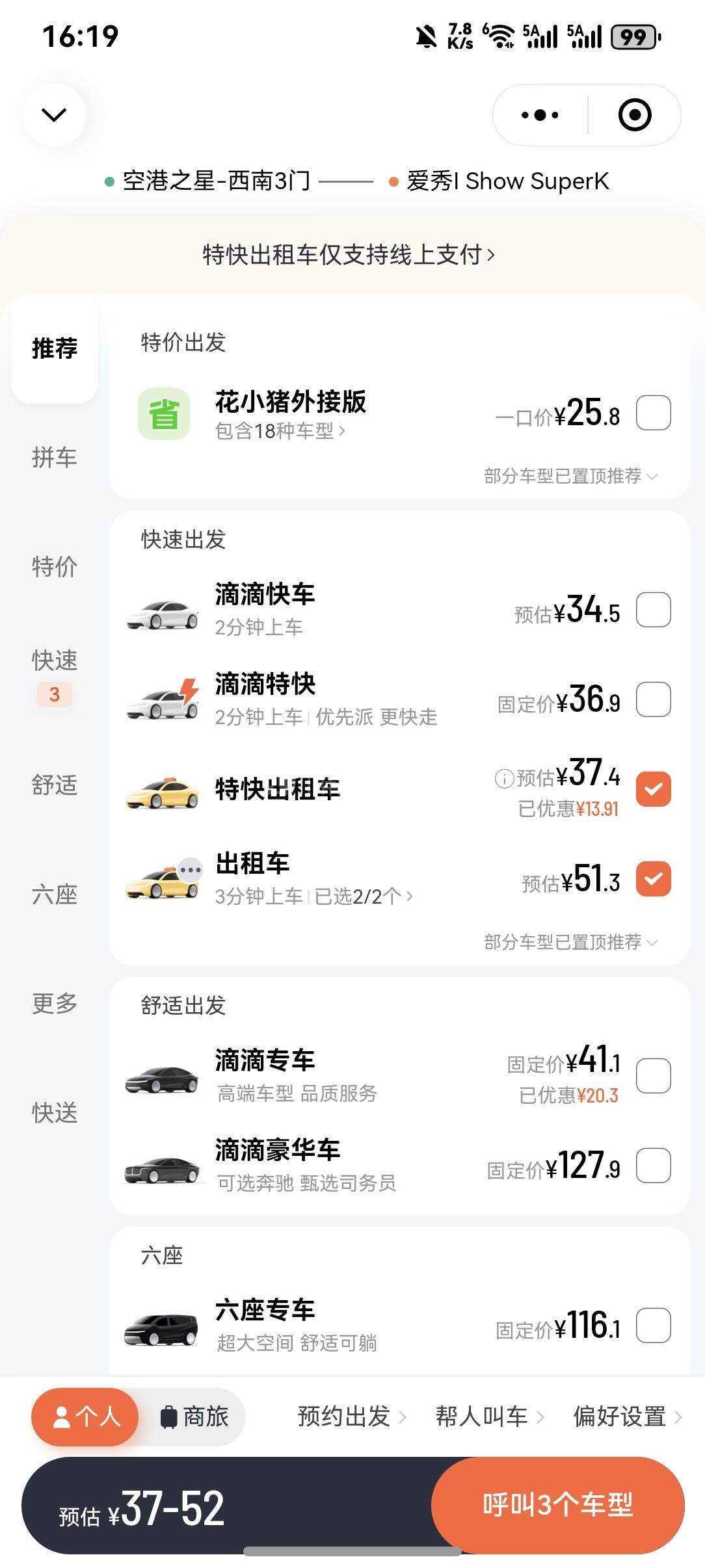705x1568 pixels.
Task: Go to the 舒适 side tab
Action: [55, 785]
